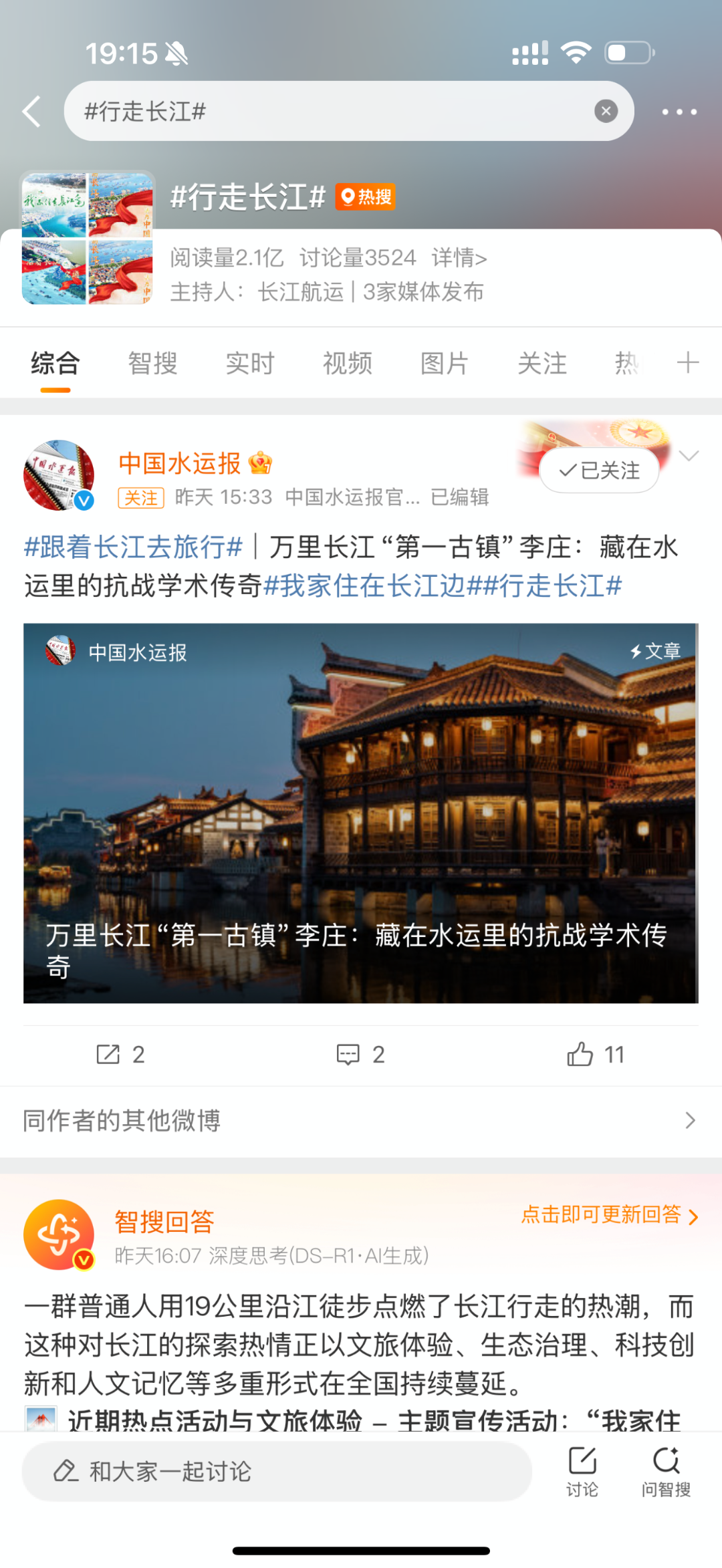Open the 李庄 article card
The width and height of the screenshot is (722, 1568).
coord(361,813)
